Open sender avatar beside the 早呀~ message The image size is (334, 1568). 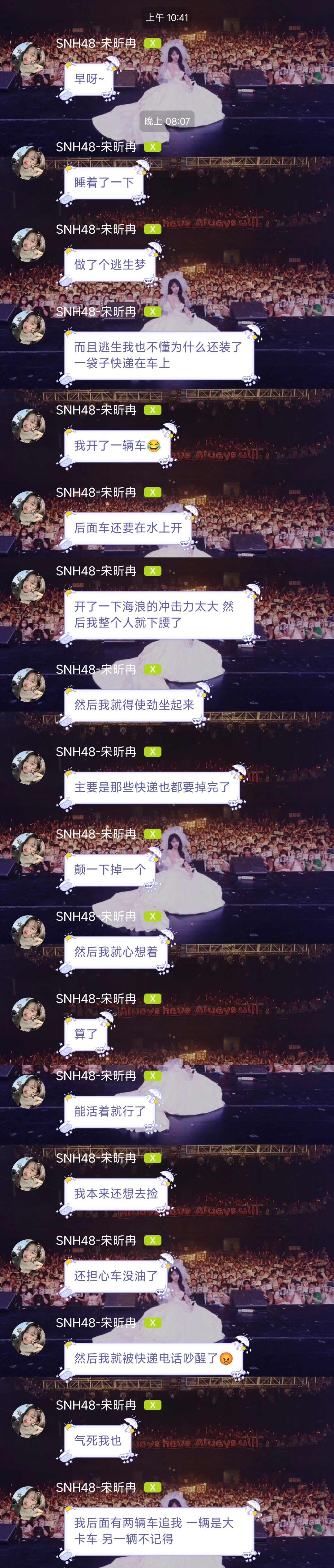28,59
